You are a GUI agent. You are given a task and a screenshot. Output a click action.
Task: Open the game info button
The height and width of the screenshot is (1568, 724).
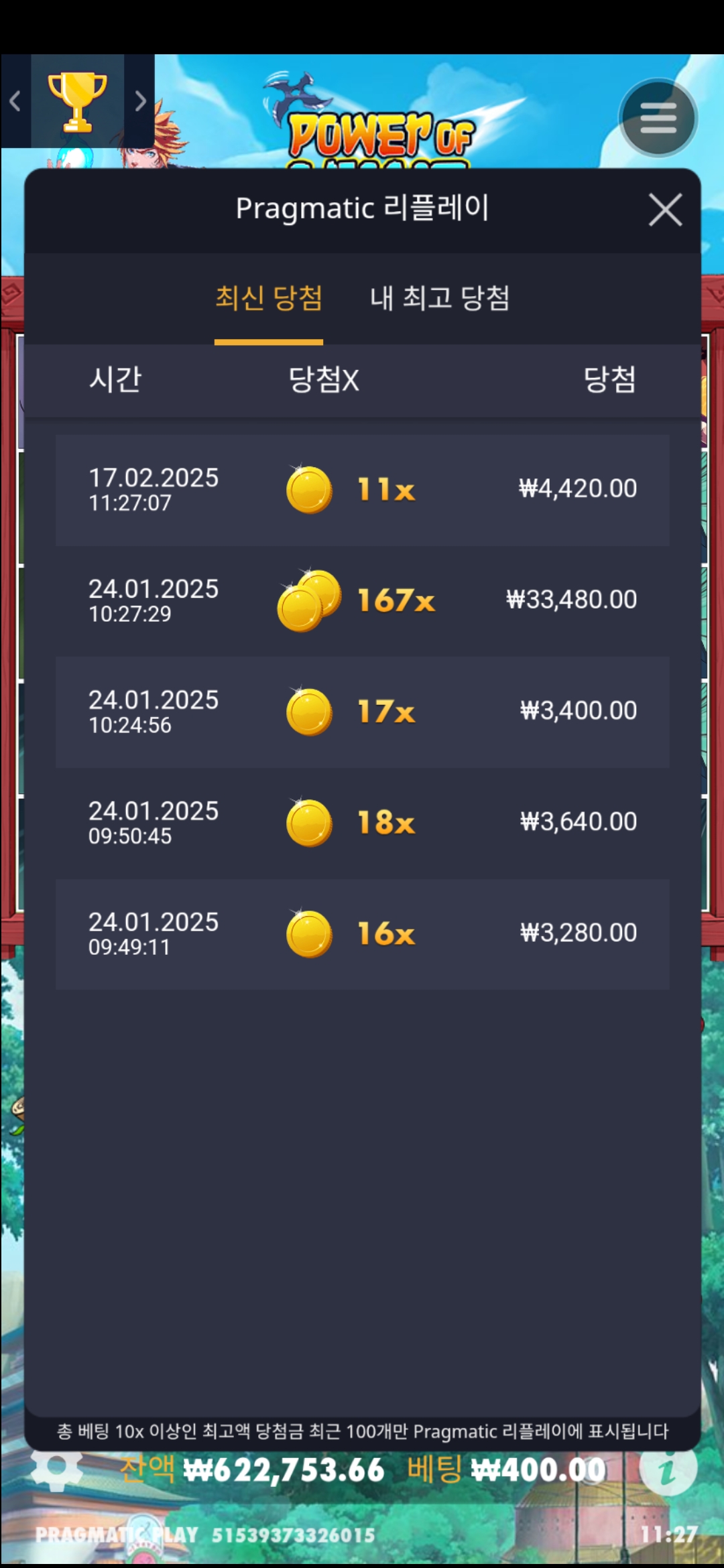tap(667, 1469)
